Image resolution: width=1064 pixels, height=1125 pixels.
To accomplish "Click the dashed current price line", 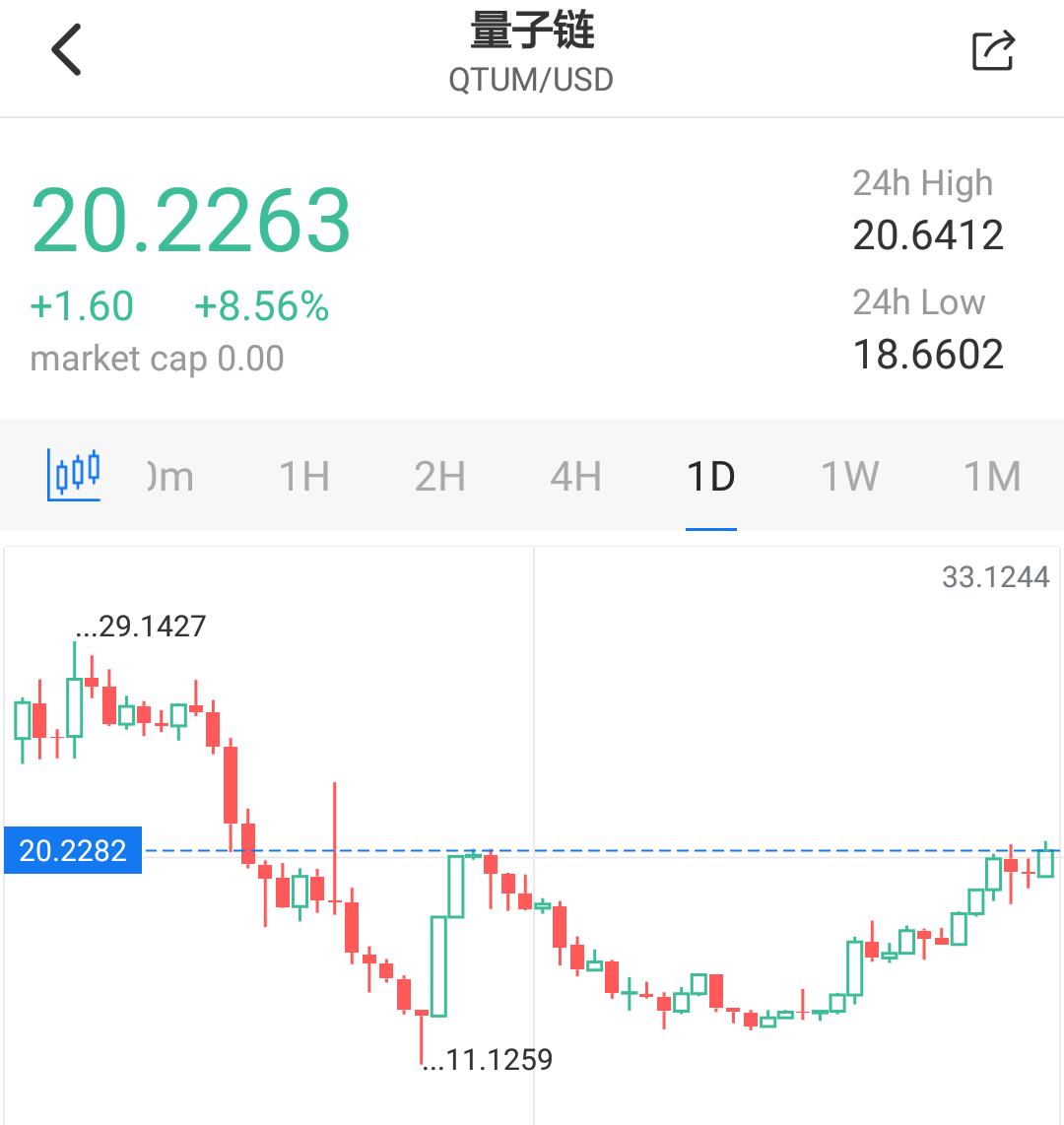I will pyautogui.click(x=640, y=848).
